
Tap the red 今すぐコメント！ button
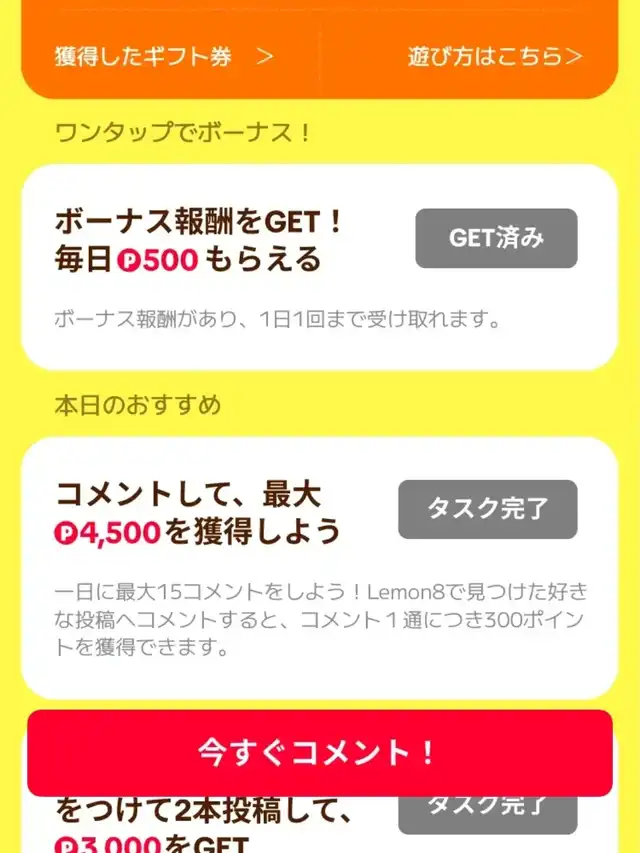(320, 753)
